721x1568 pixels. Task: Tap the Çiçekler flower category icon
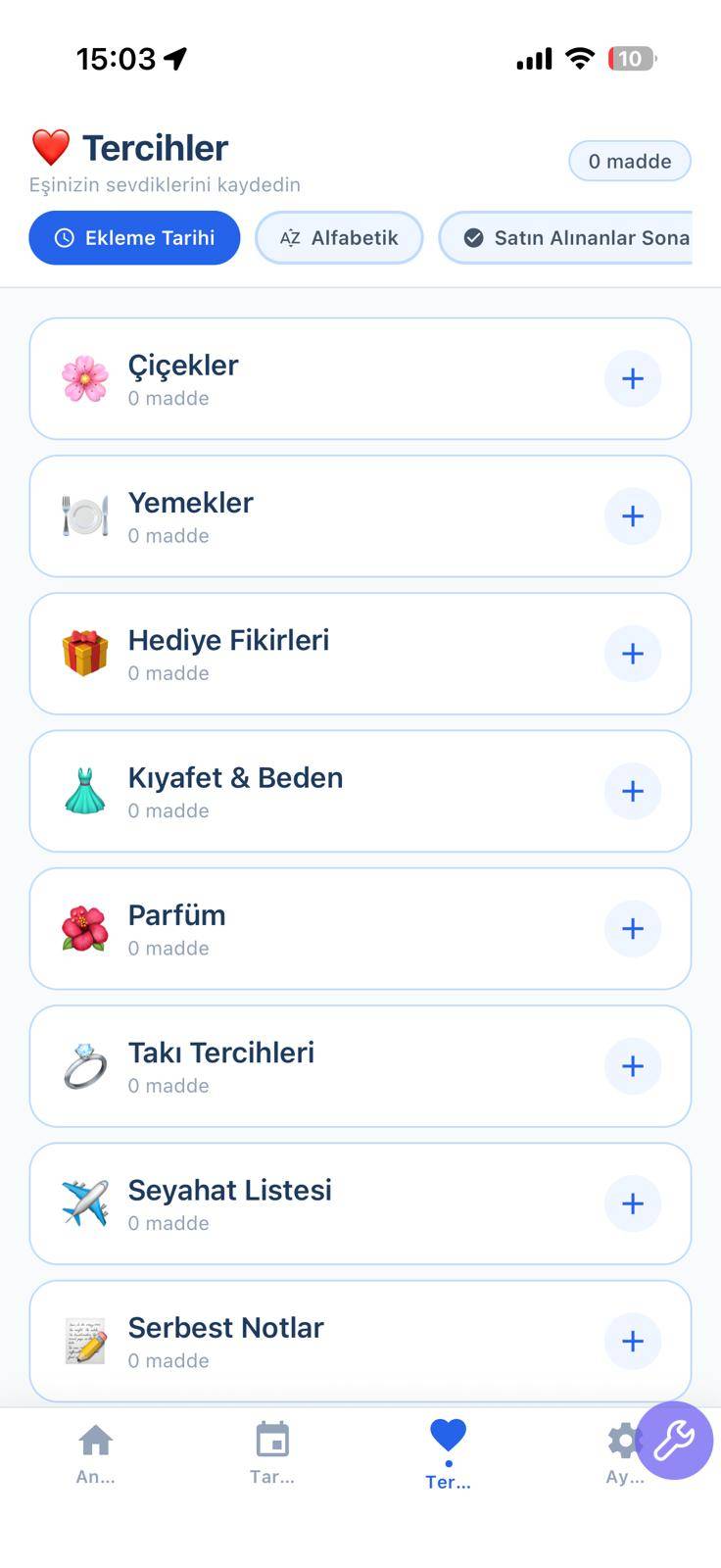85,378
